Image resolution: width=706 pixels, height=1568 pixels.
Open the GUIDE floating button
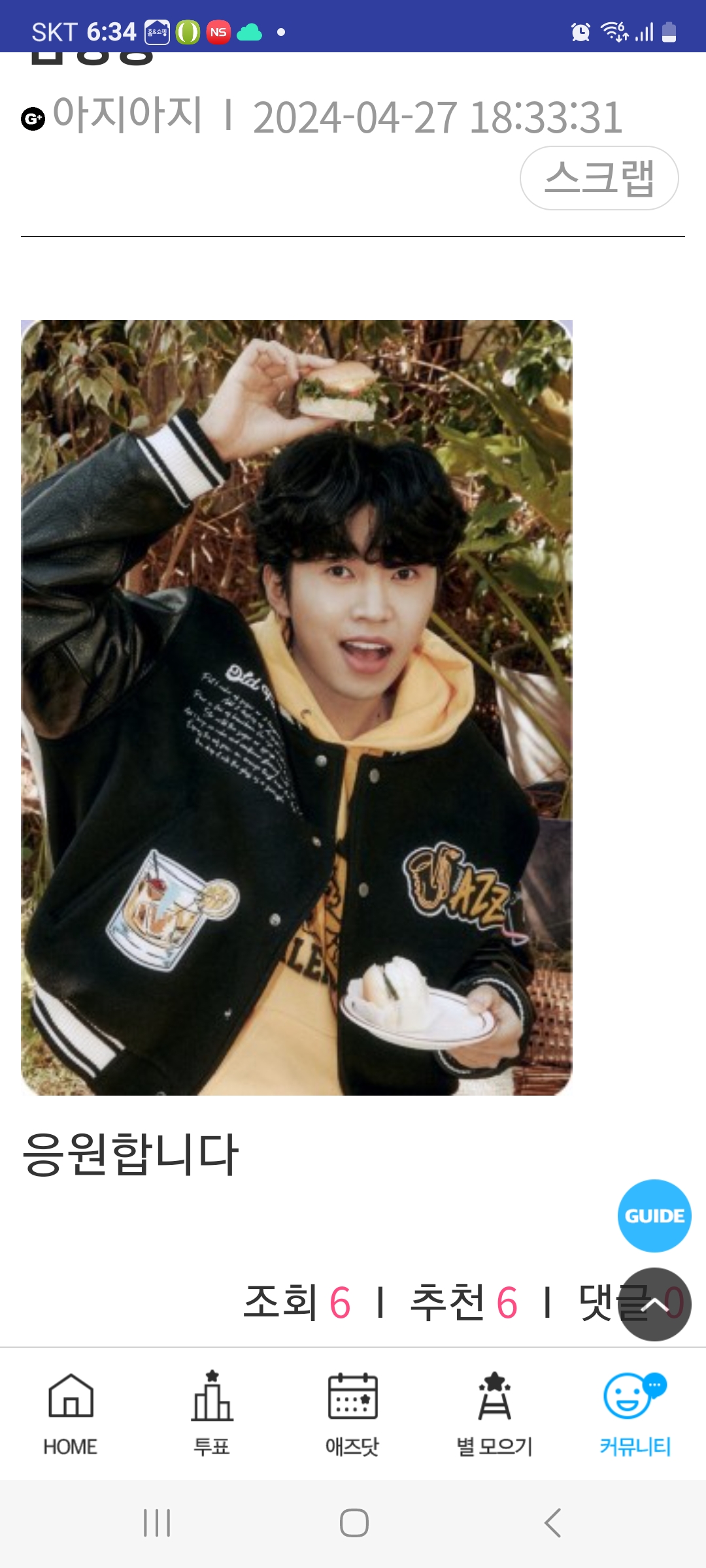click(x=654, y=1216)
